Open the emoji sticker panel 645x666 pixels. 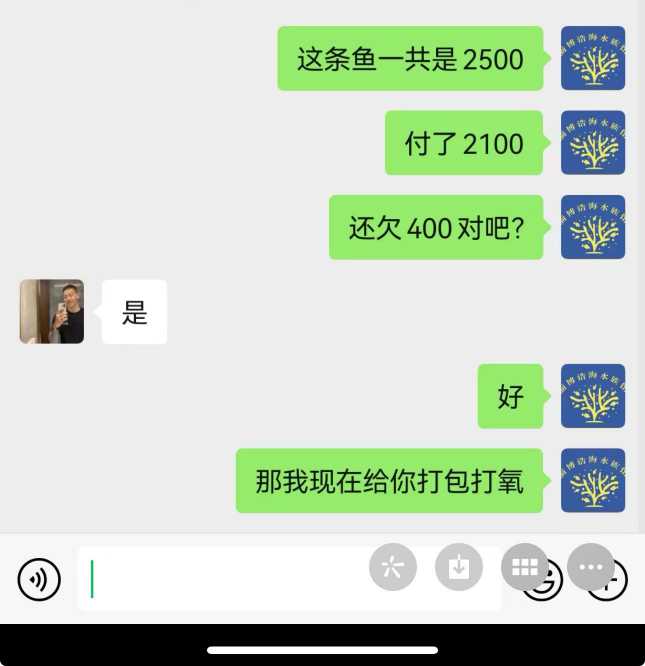(546, 588)
